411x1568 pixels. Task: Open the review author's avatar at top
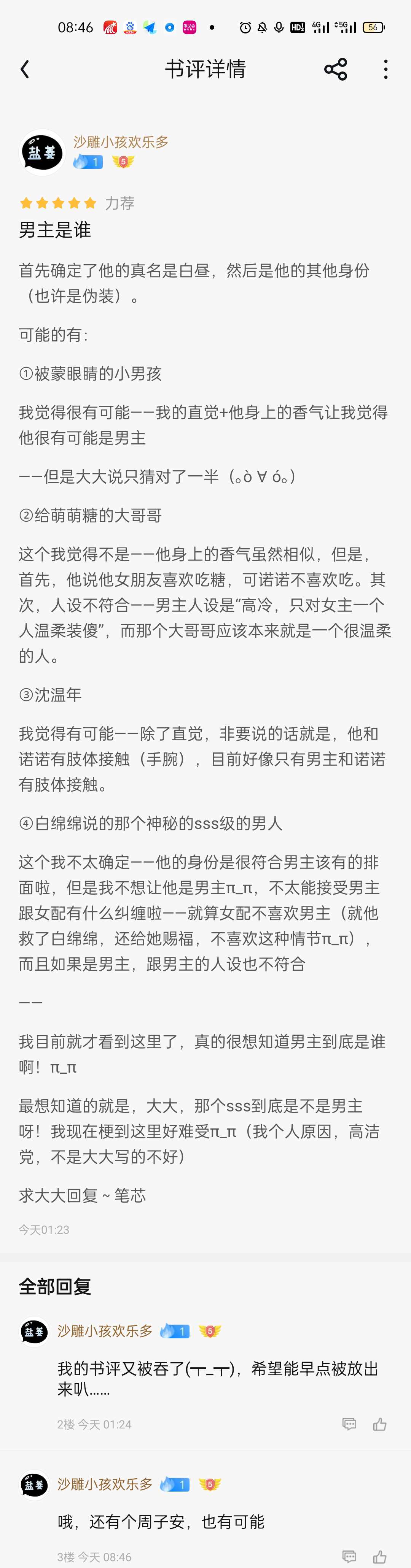point(42,152)
